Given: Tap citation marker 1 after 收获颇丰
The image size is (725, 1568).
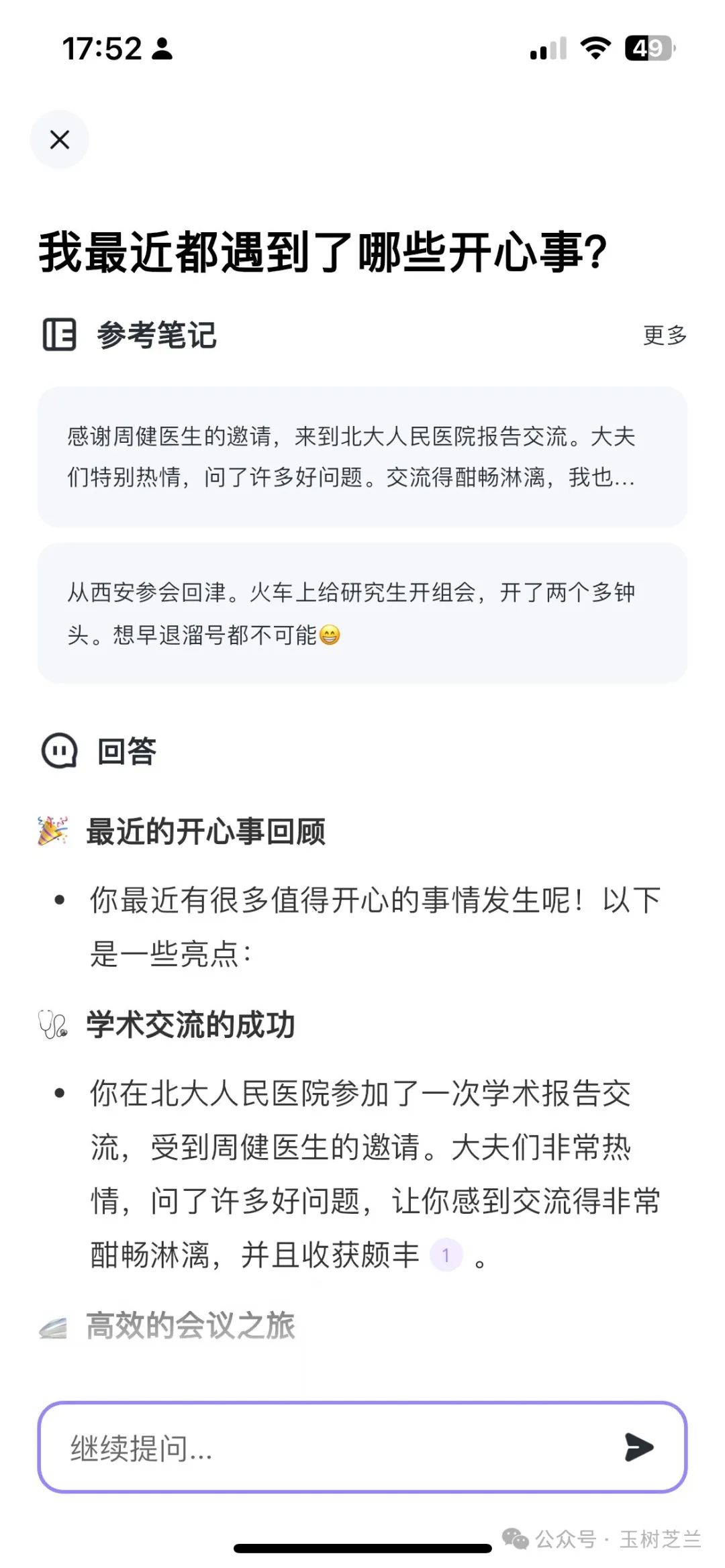Looking at the screenshot, I should (x=446, y=1255).
